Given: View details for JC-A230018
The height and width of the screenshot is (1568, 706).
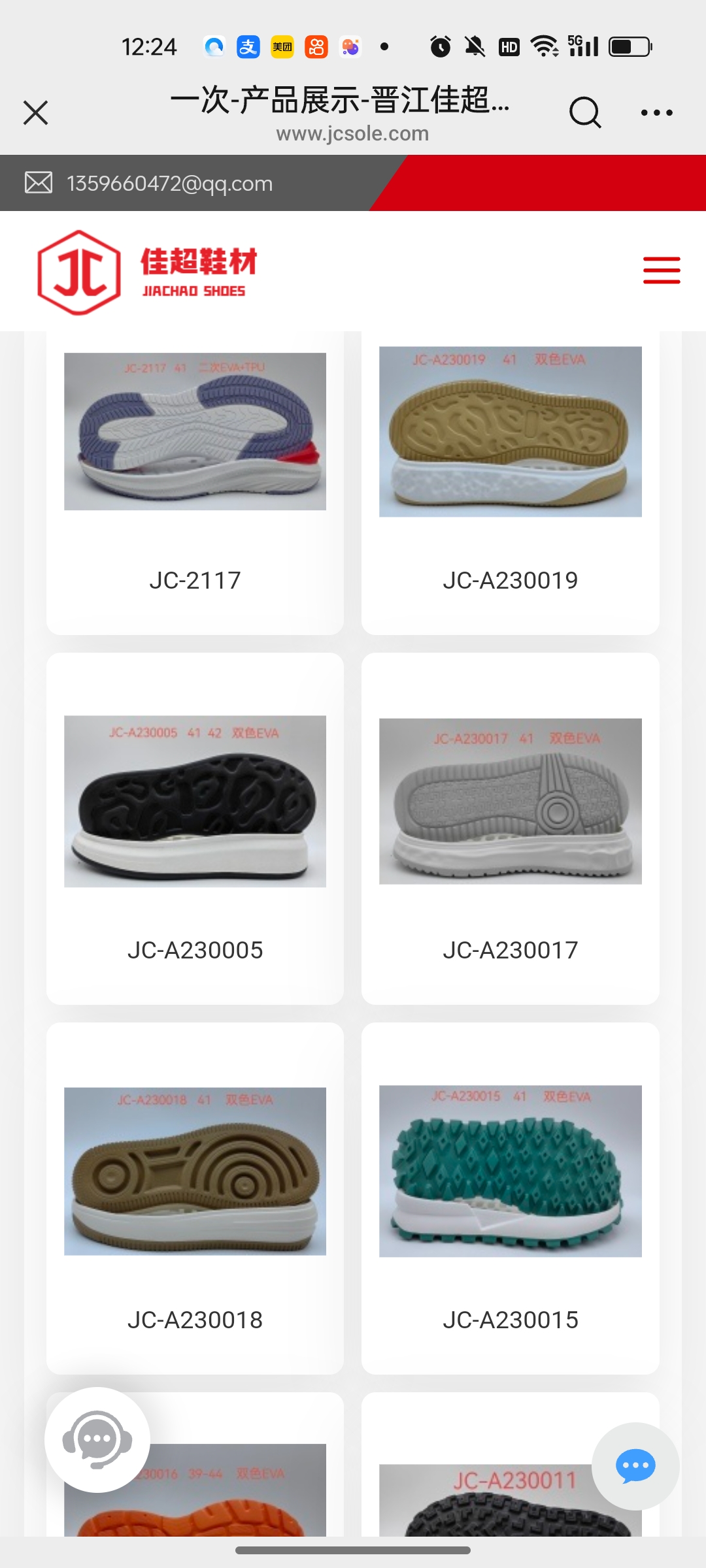Looking at the screenshot, I should [195, 1197].
